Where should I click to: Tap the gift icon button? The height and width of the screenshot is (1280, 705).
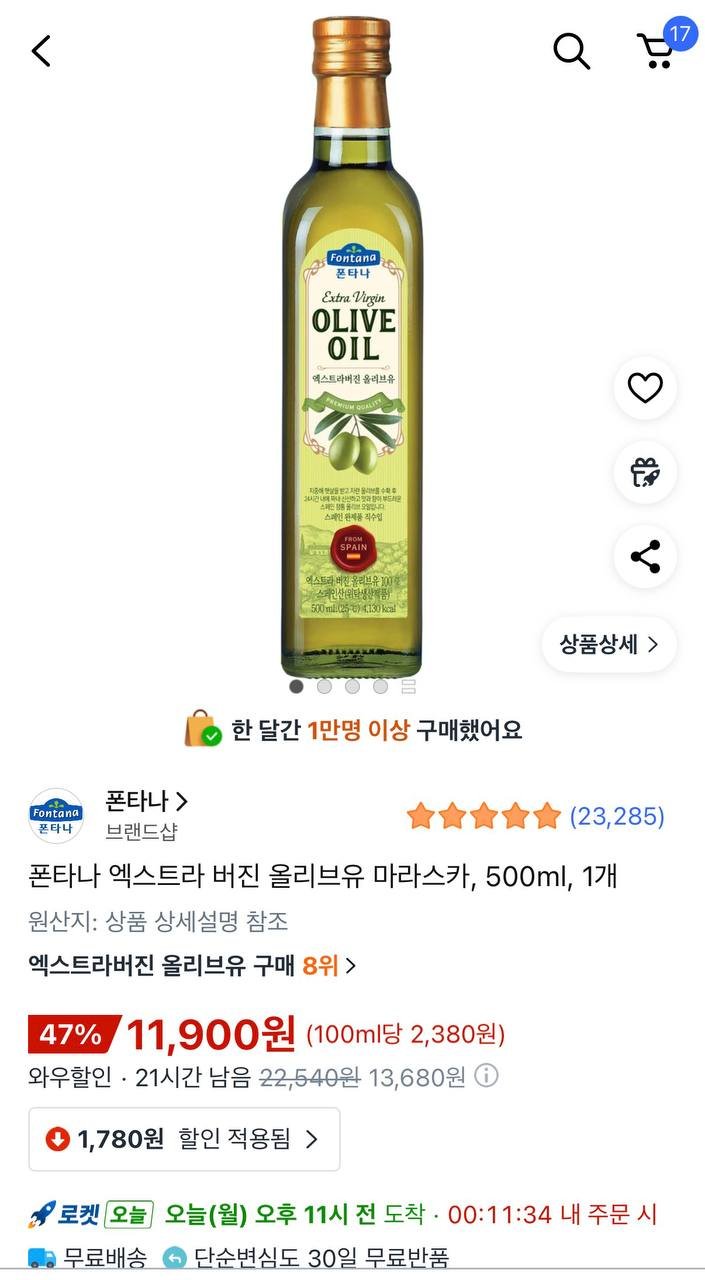click(x=645, y=472)
